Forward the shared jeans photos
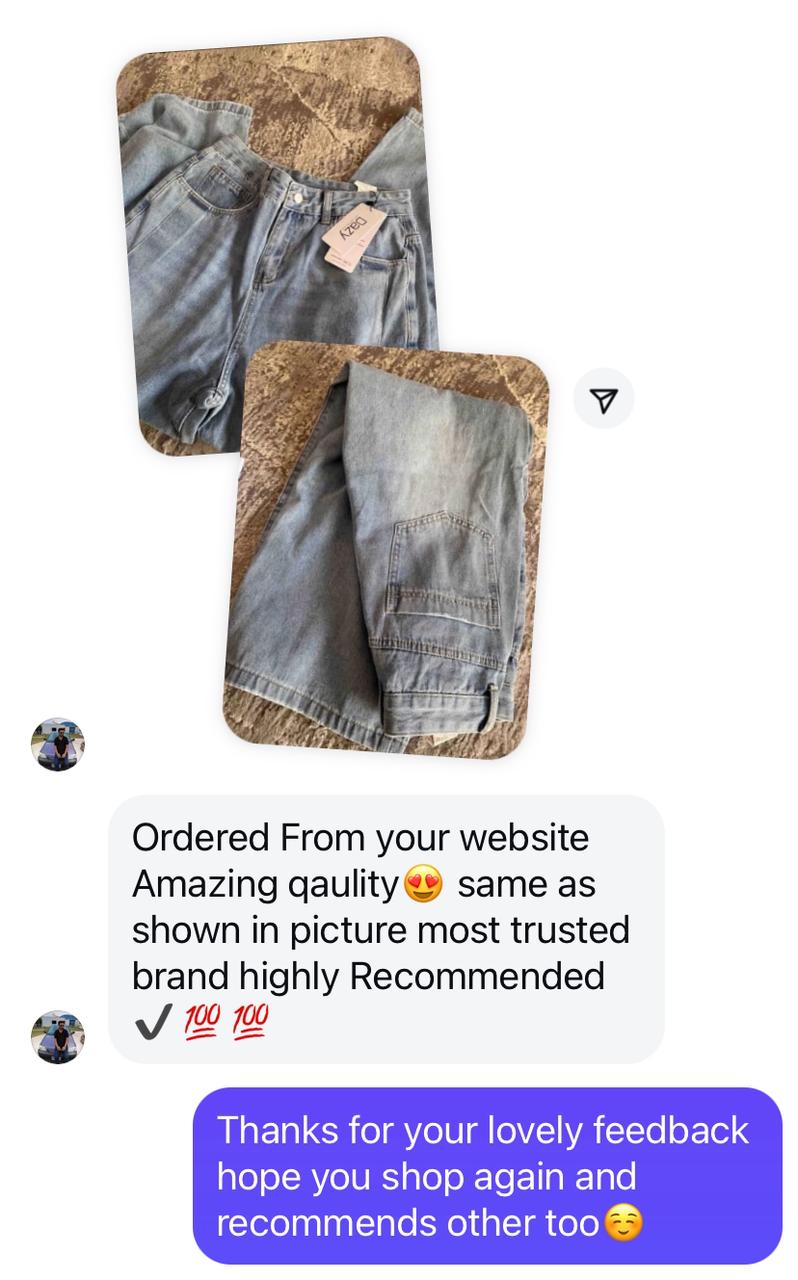This screenshot has height=1280, width=798. click(603, 400)
